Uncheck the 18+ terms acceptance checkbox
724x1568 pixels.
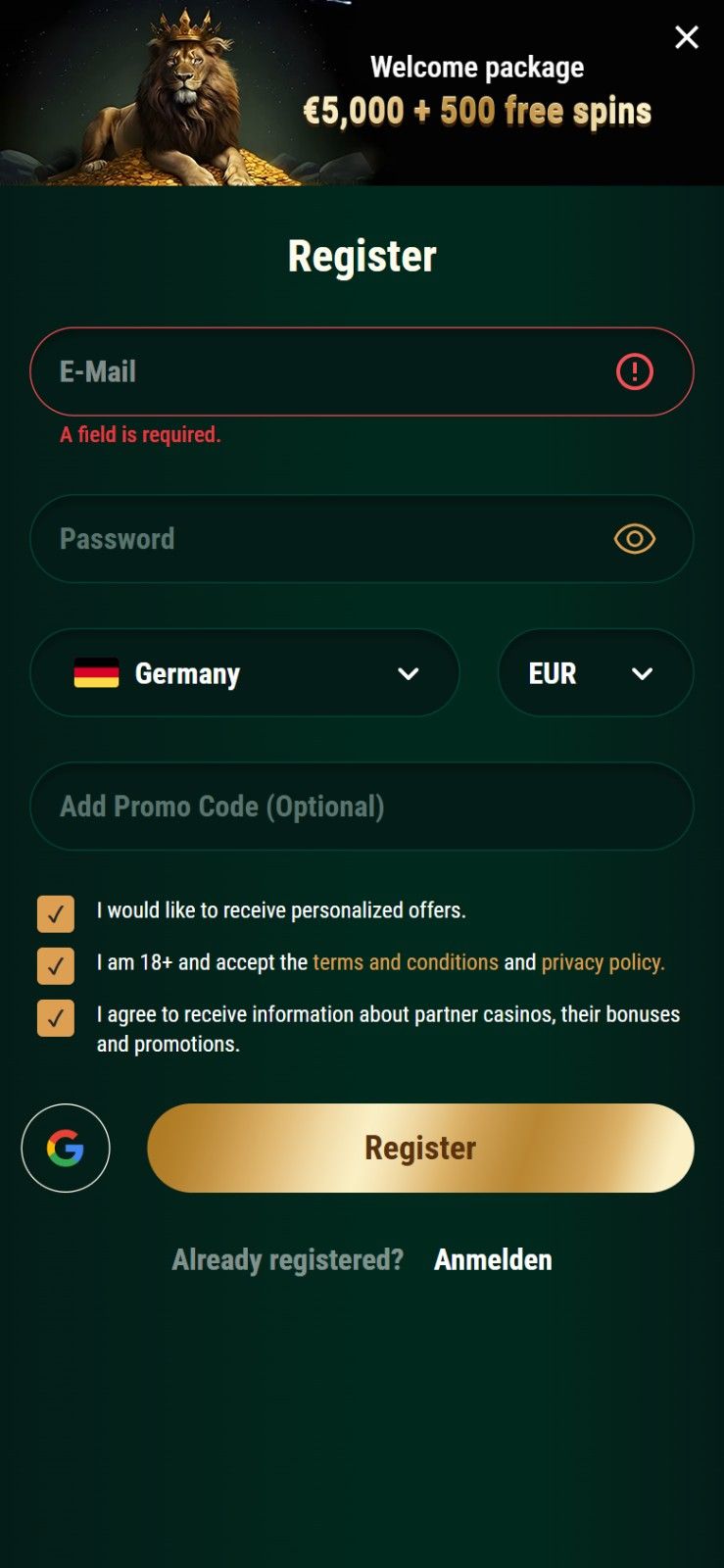coord(56,965)
